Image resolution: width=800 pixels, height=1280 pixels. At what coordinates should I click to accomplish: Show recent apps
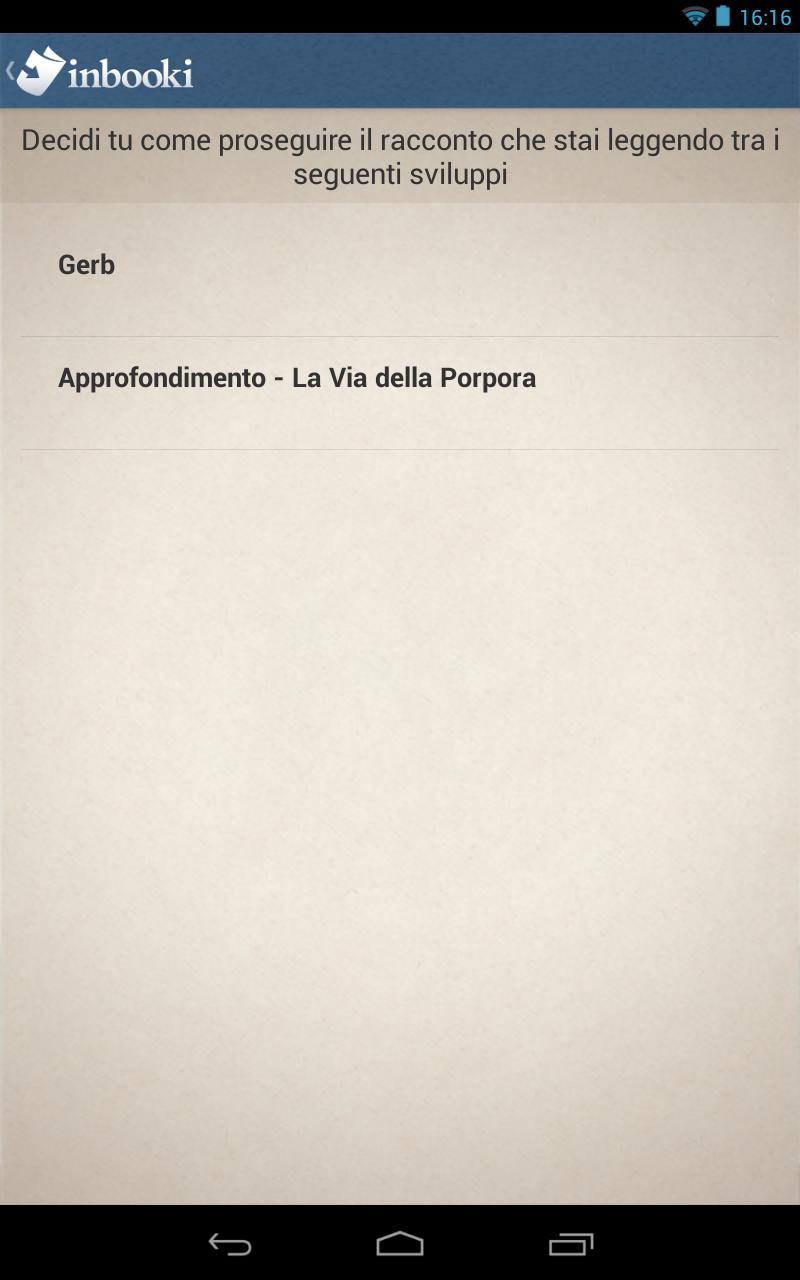(x=571, y=1244)
